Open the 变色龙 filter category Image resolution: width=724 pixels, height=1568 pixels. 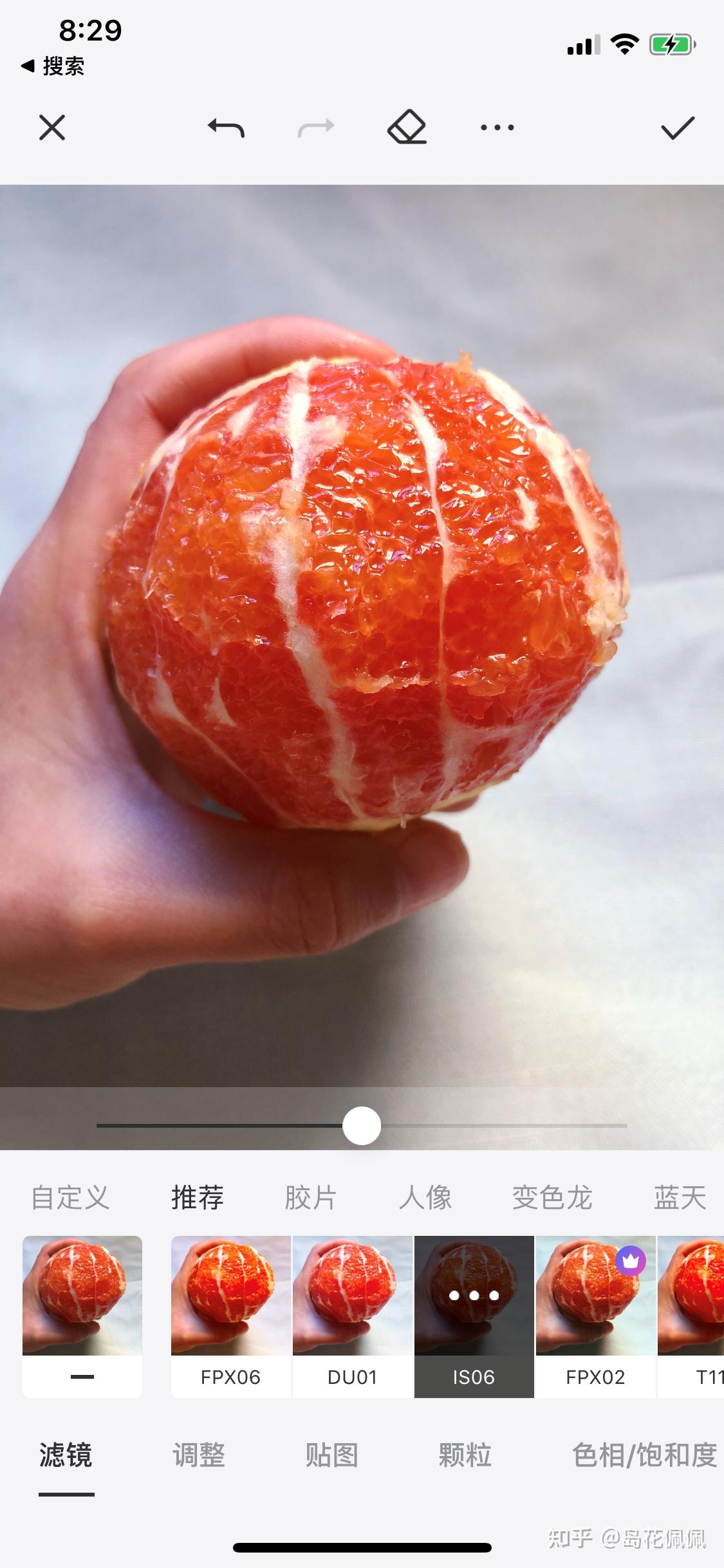[552, 1198]
